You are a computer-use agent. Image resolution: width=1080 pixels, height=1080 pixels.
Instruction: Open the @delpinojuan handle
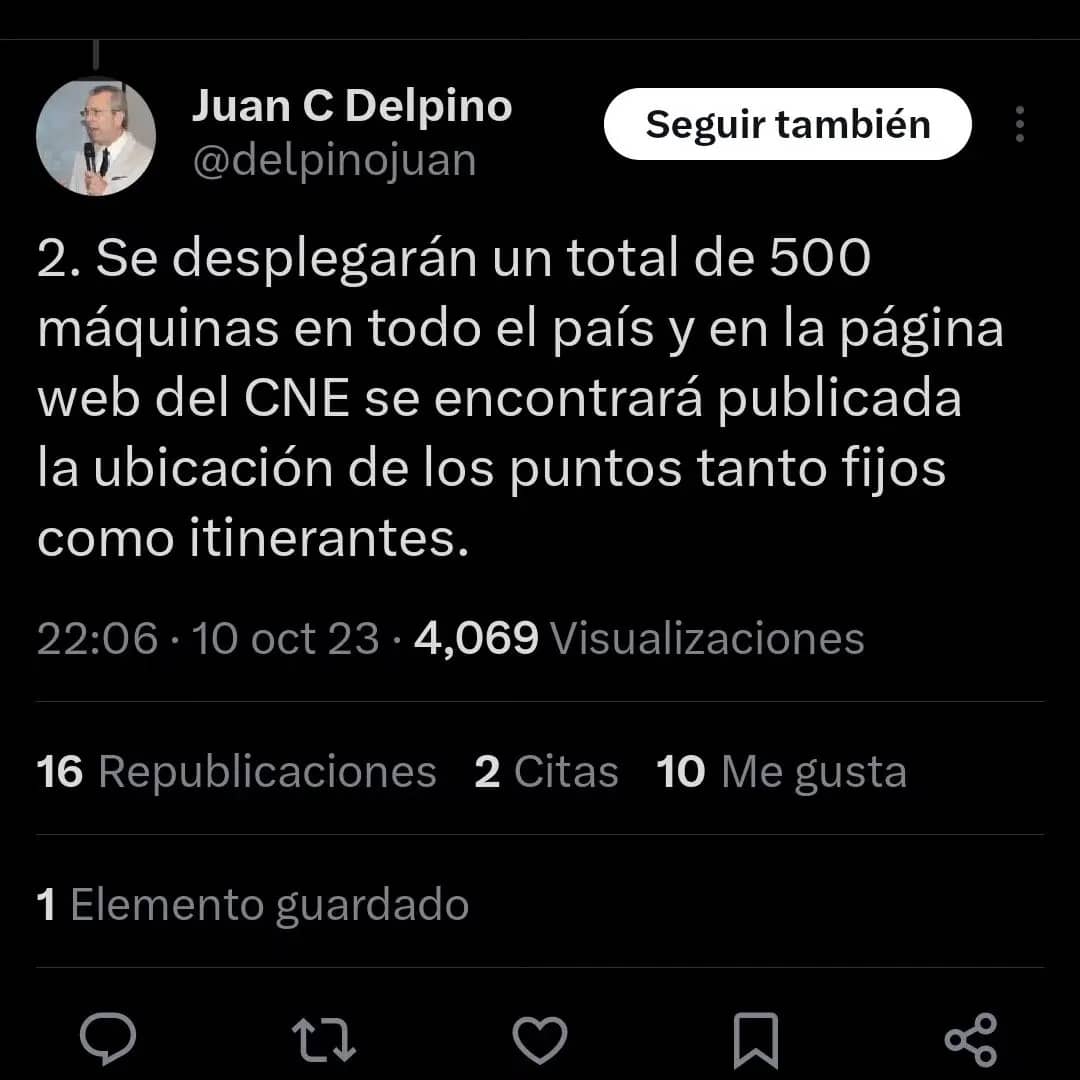pos(333,160)
